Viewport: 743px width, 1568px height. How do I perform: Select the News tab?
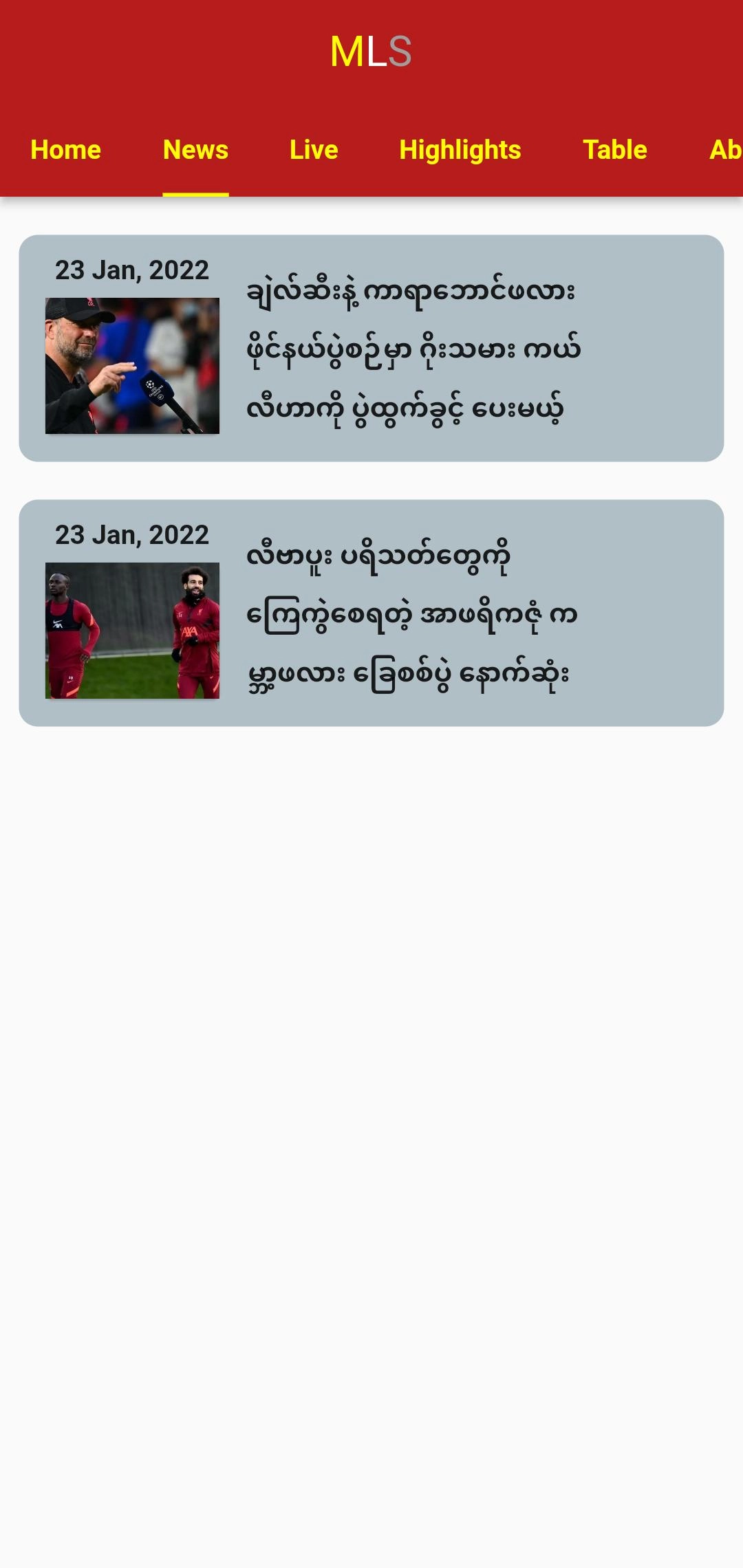[x=195, y=150]
